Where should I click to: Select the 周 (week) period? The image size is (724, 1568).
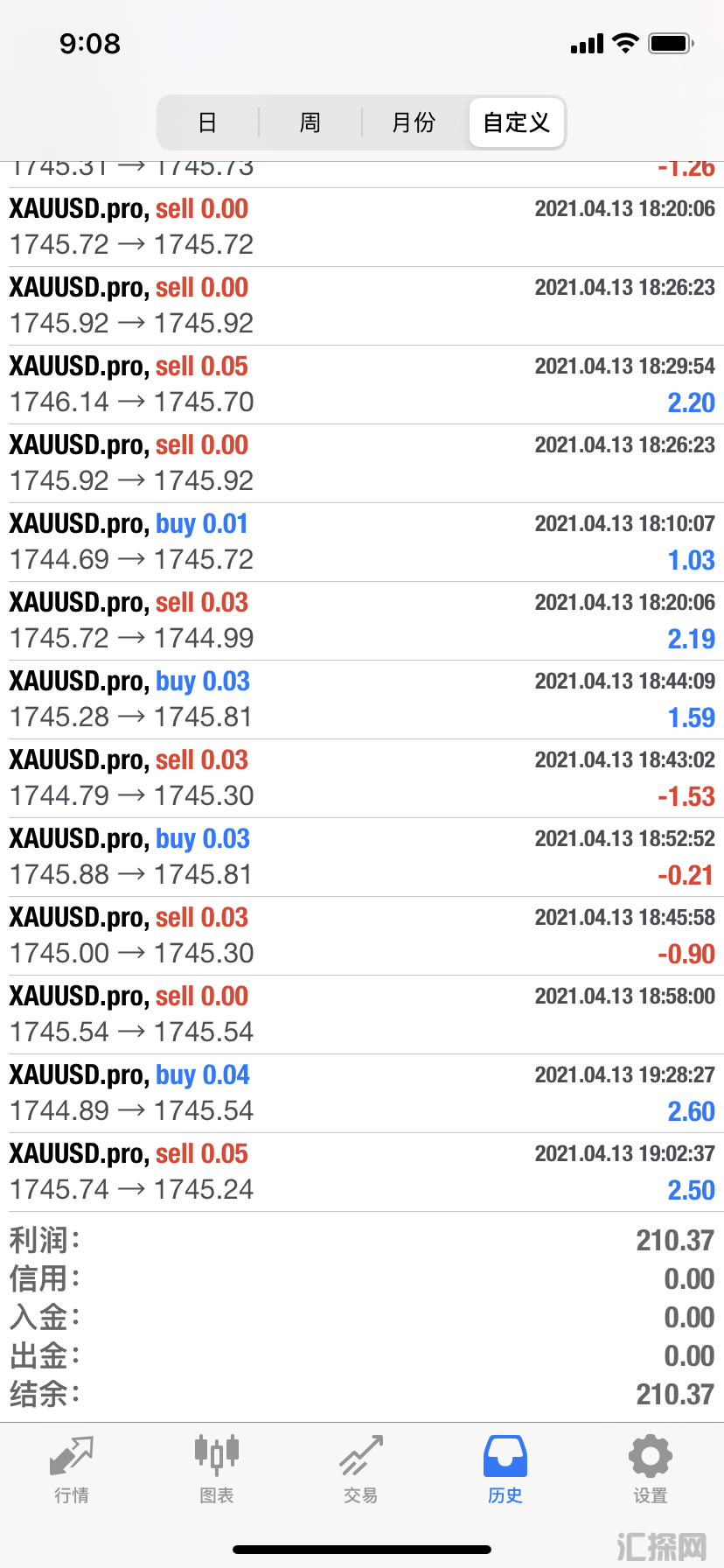[x=310, y=122]
